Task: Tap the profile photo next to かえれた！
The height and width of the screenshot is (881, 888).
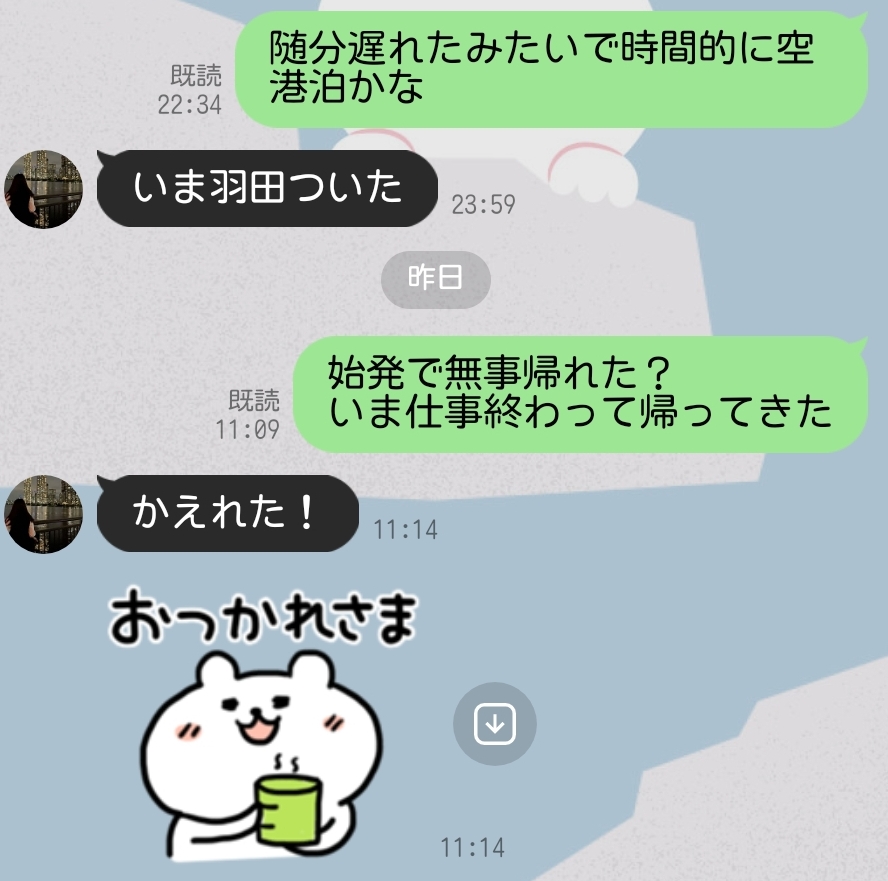Action: tap(45, 514)
